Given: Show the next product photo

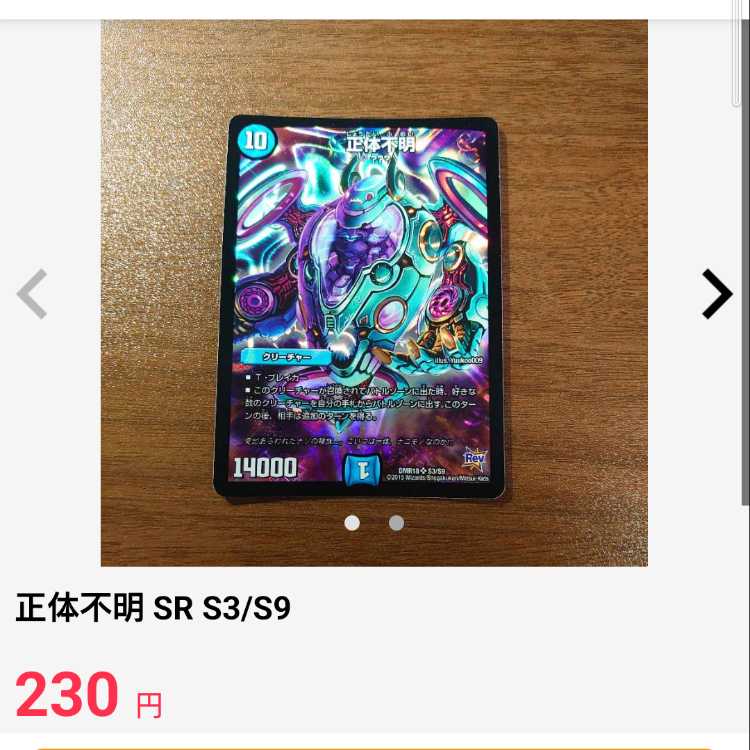Looking at the screenshot, I should click(716, 294).
